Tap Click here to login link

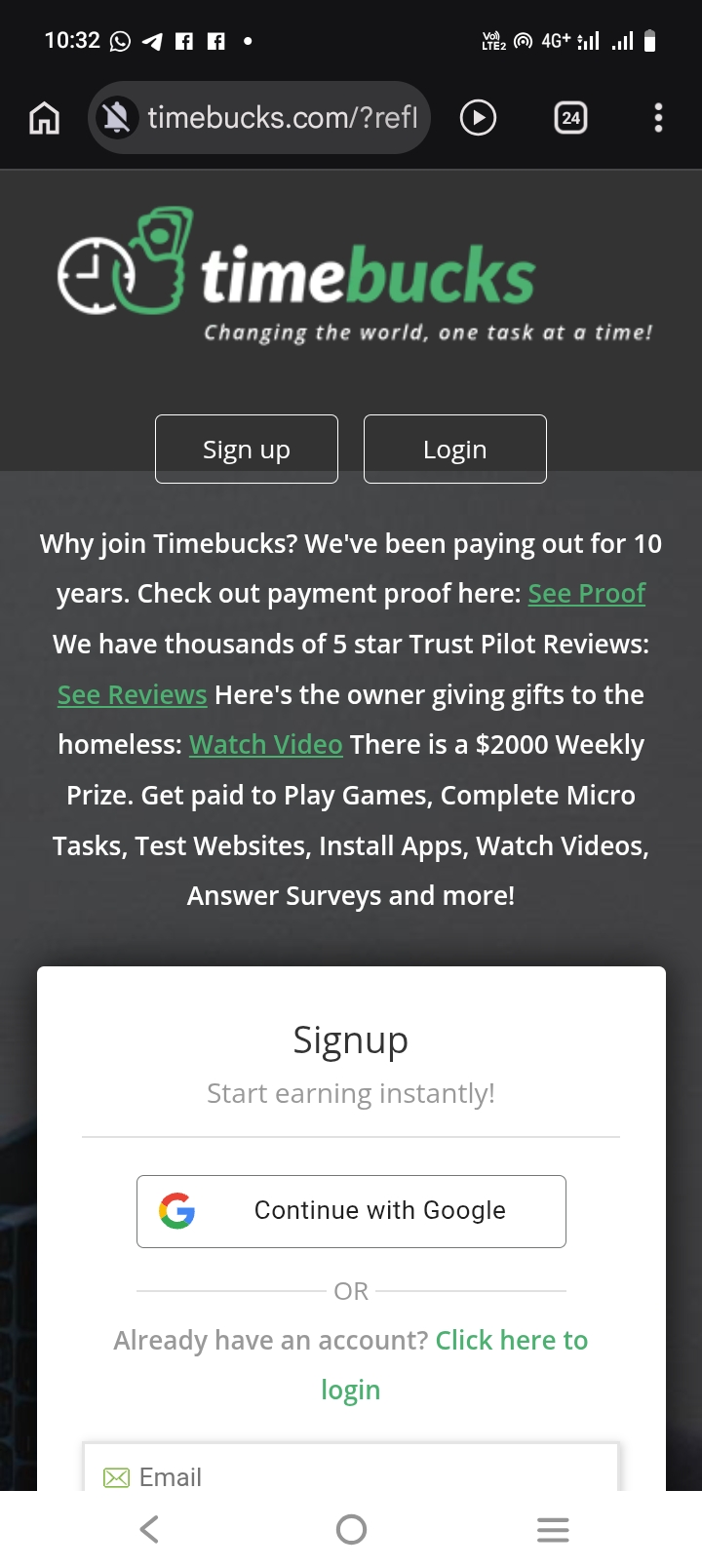coord(511,1341)
